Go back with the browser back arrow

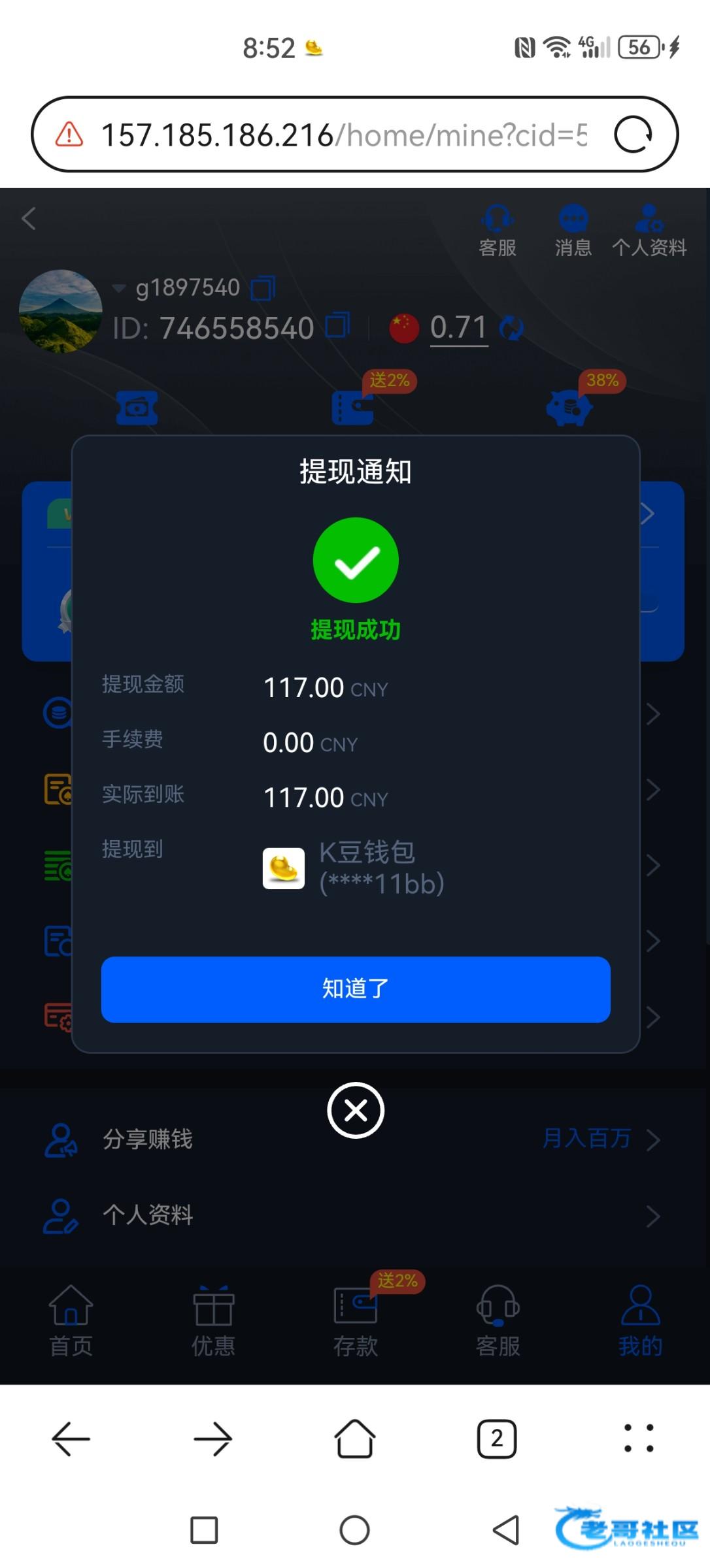click(x=71, y=1439)
